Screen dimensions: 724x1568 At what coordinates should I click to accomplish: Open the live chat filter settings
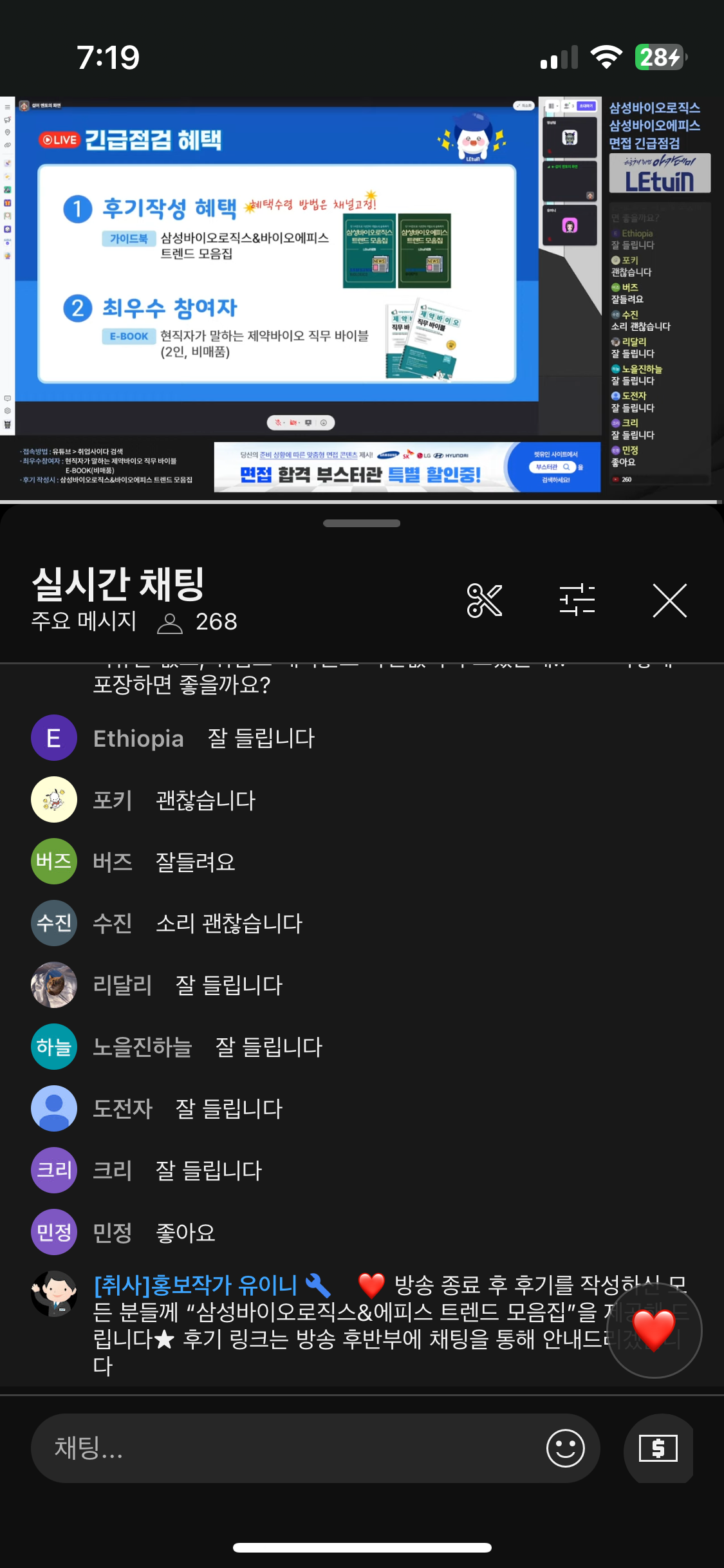[577, 601]
